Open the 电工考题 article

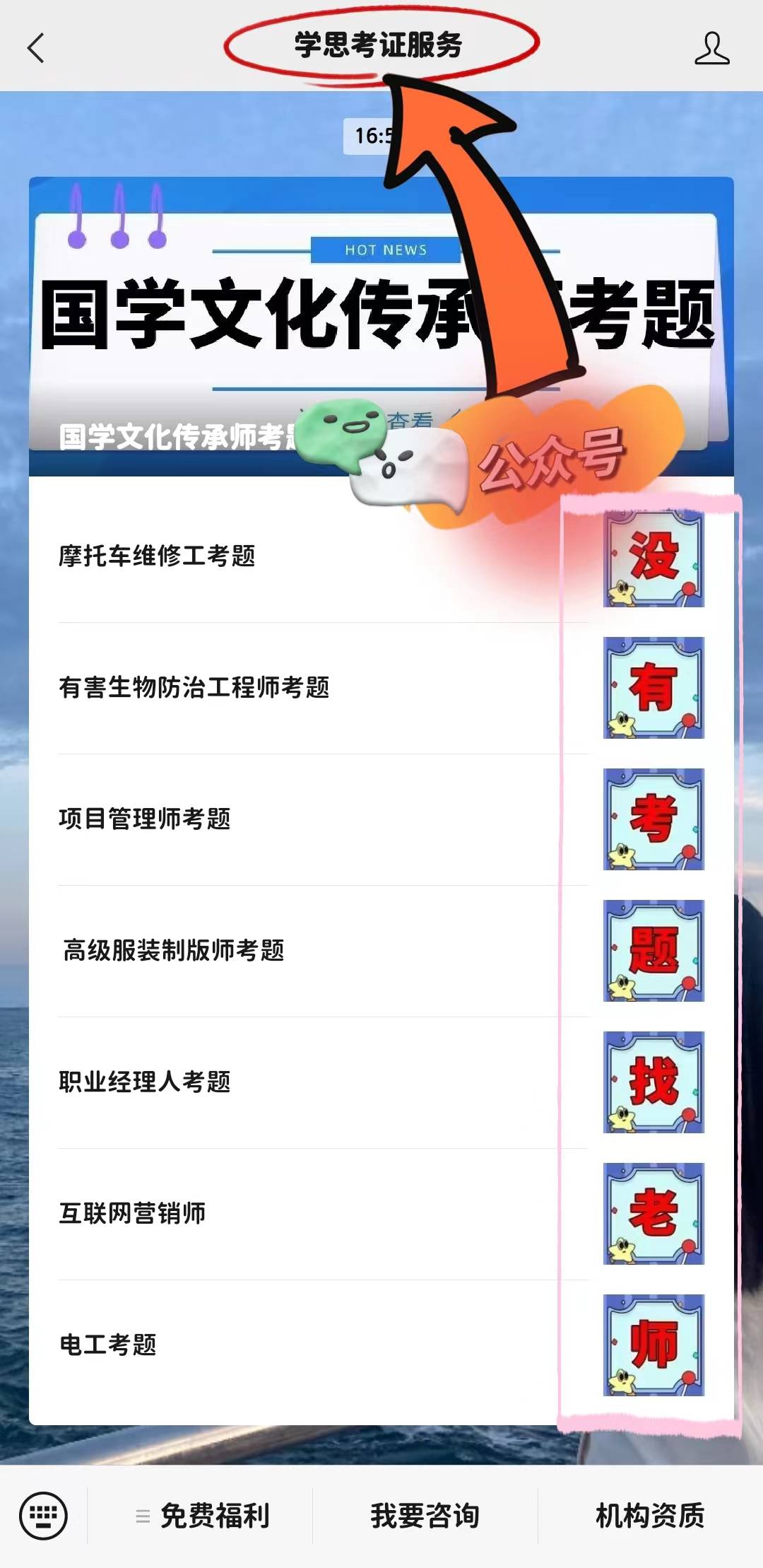tap(107, 1345)
